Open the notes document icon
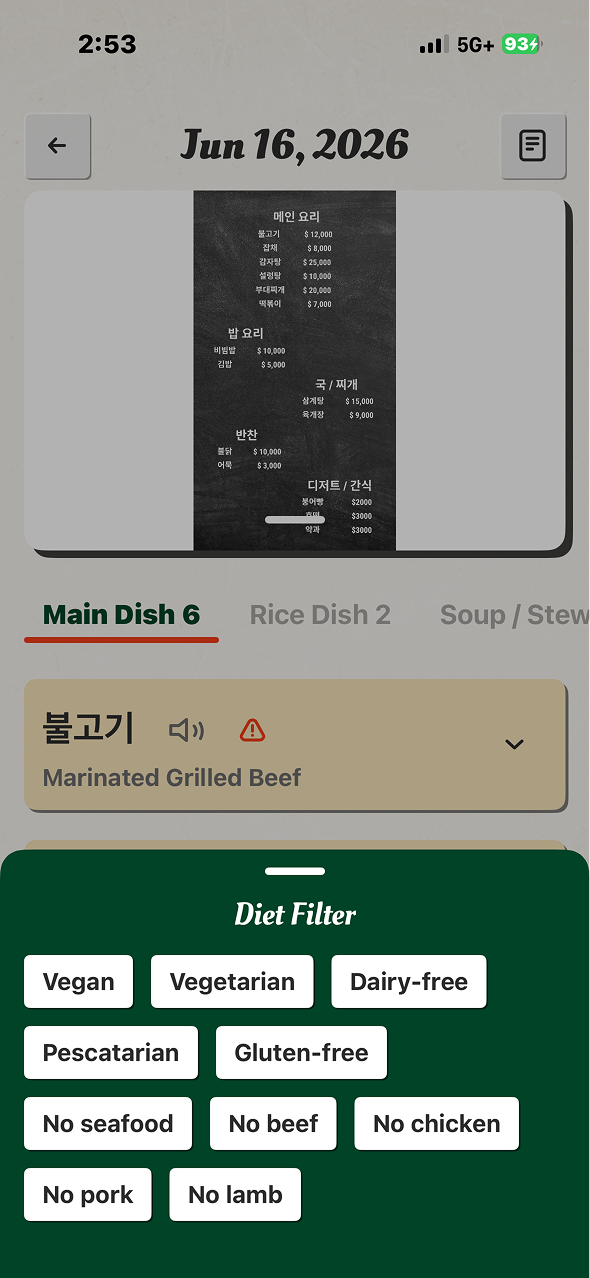 (x=533, y=146)
